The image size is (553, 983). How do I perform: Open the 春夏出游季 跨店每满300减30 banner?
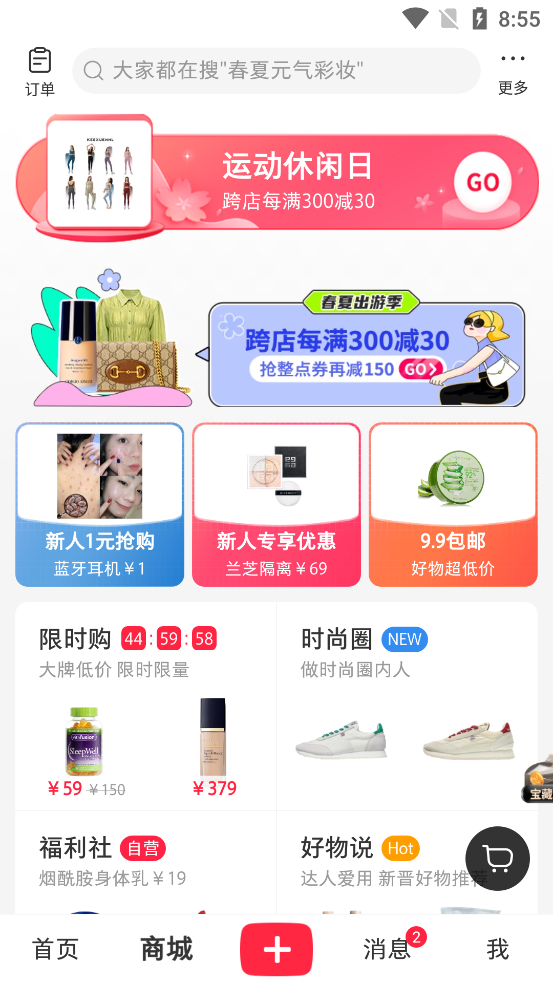(x=366, y=350)
